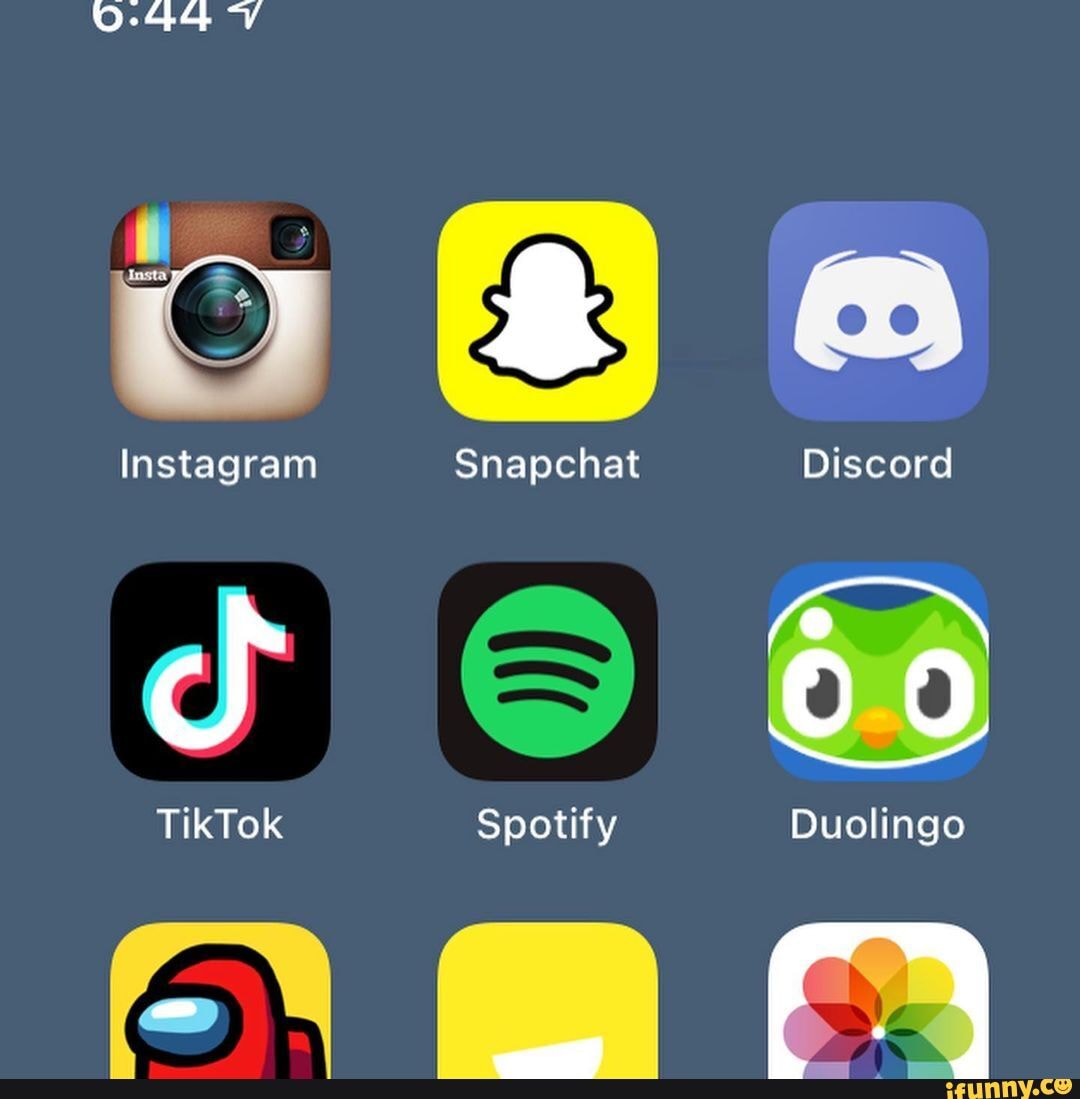This screenshot has width=1080, height=1099.
Task: Tap the Snapchat label text
Action: pyautogui.click(x=548, y=463)
